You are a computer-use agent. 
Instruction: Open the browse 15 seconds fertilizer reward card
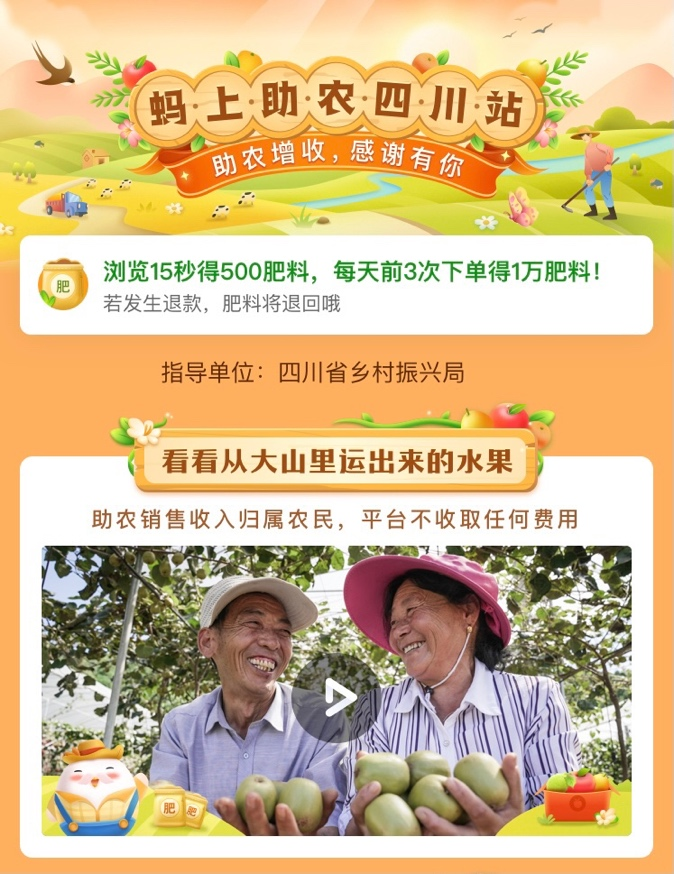(336, 285)
